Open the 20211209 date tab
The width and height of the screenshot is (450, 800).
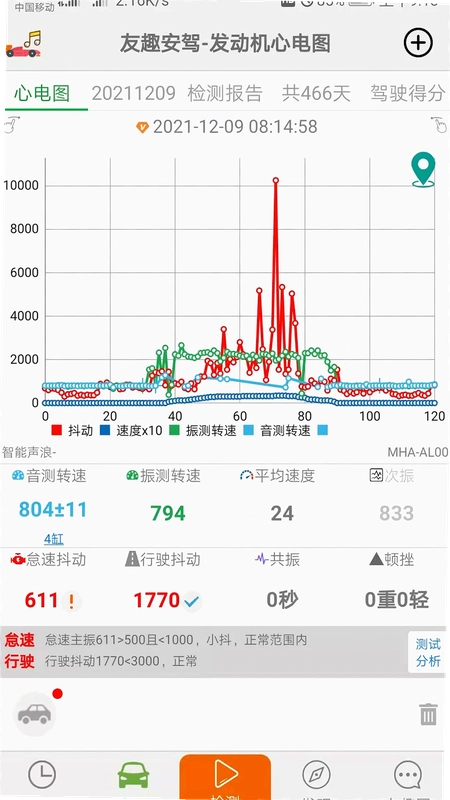click(134, 93)
